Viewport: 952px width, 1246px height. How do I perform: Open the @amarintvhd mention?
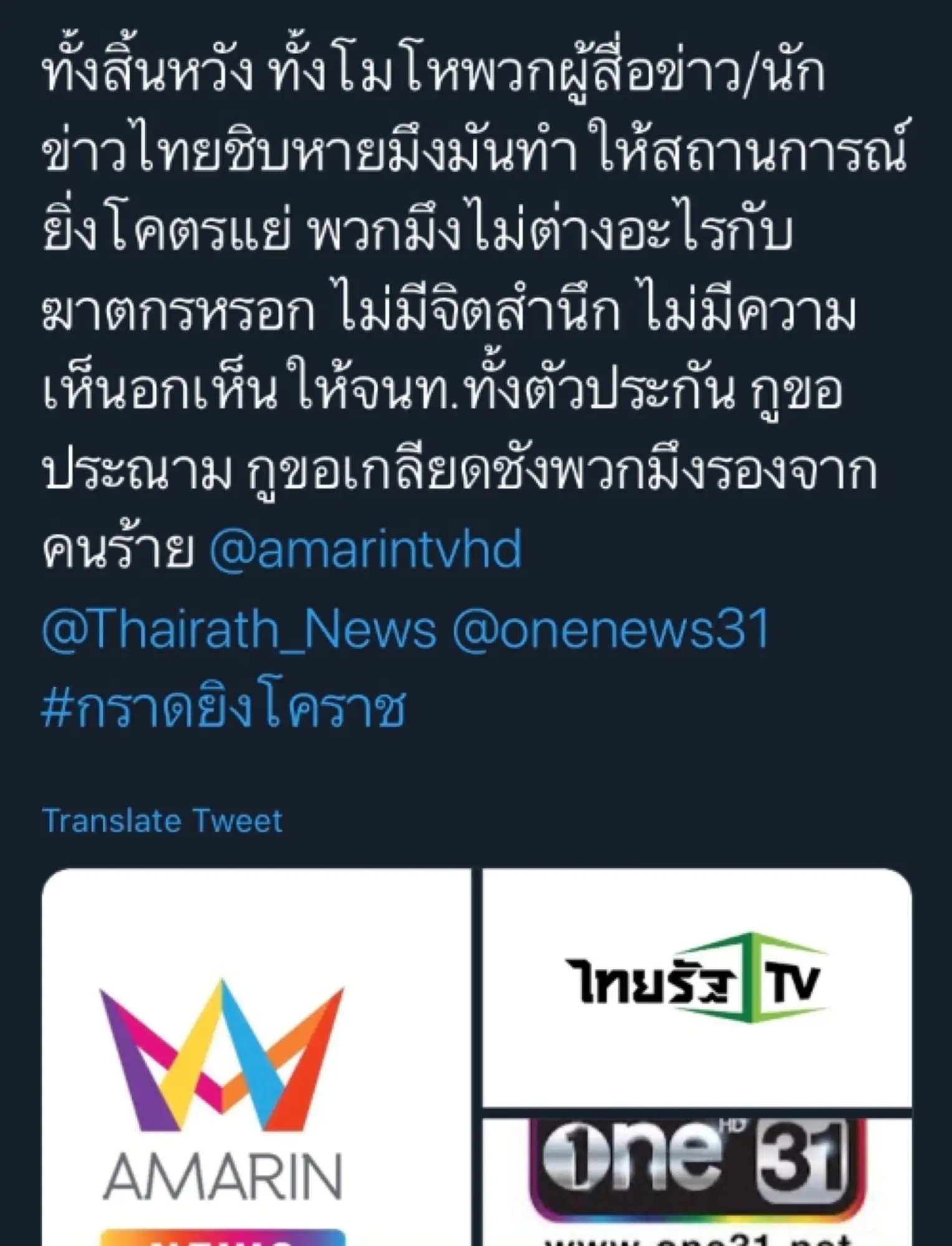(x=365, y=551)
